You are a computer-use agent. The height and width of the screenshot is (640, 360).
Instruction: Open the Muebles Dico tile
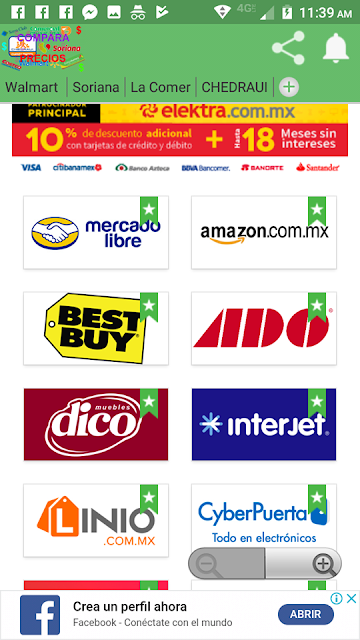pos(96,424)
